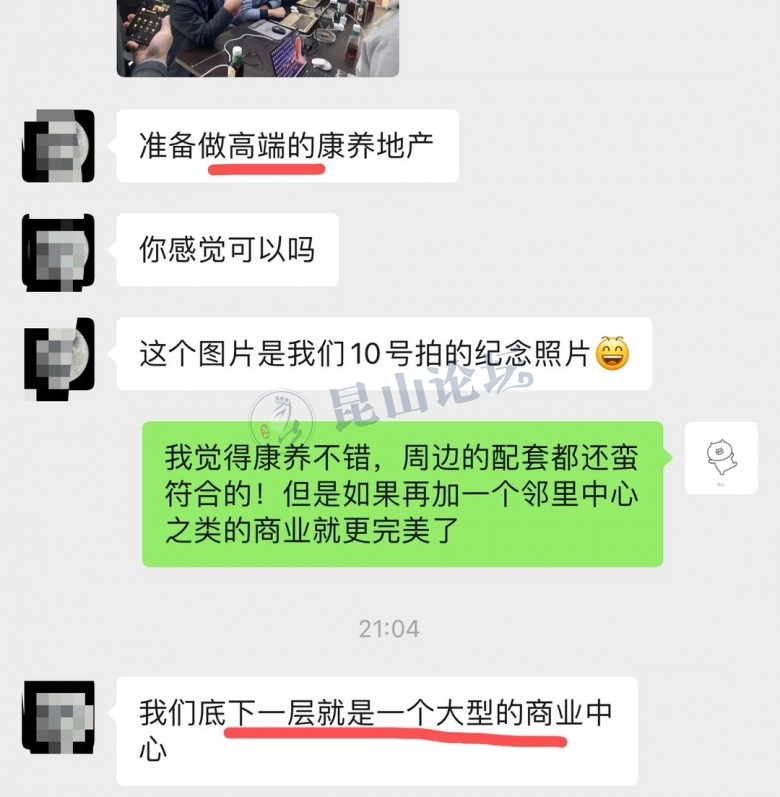Tap sender's avatar beside '准备做高端的康养地产'

point(58,146)
